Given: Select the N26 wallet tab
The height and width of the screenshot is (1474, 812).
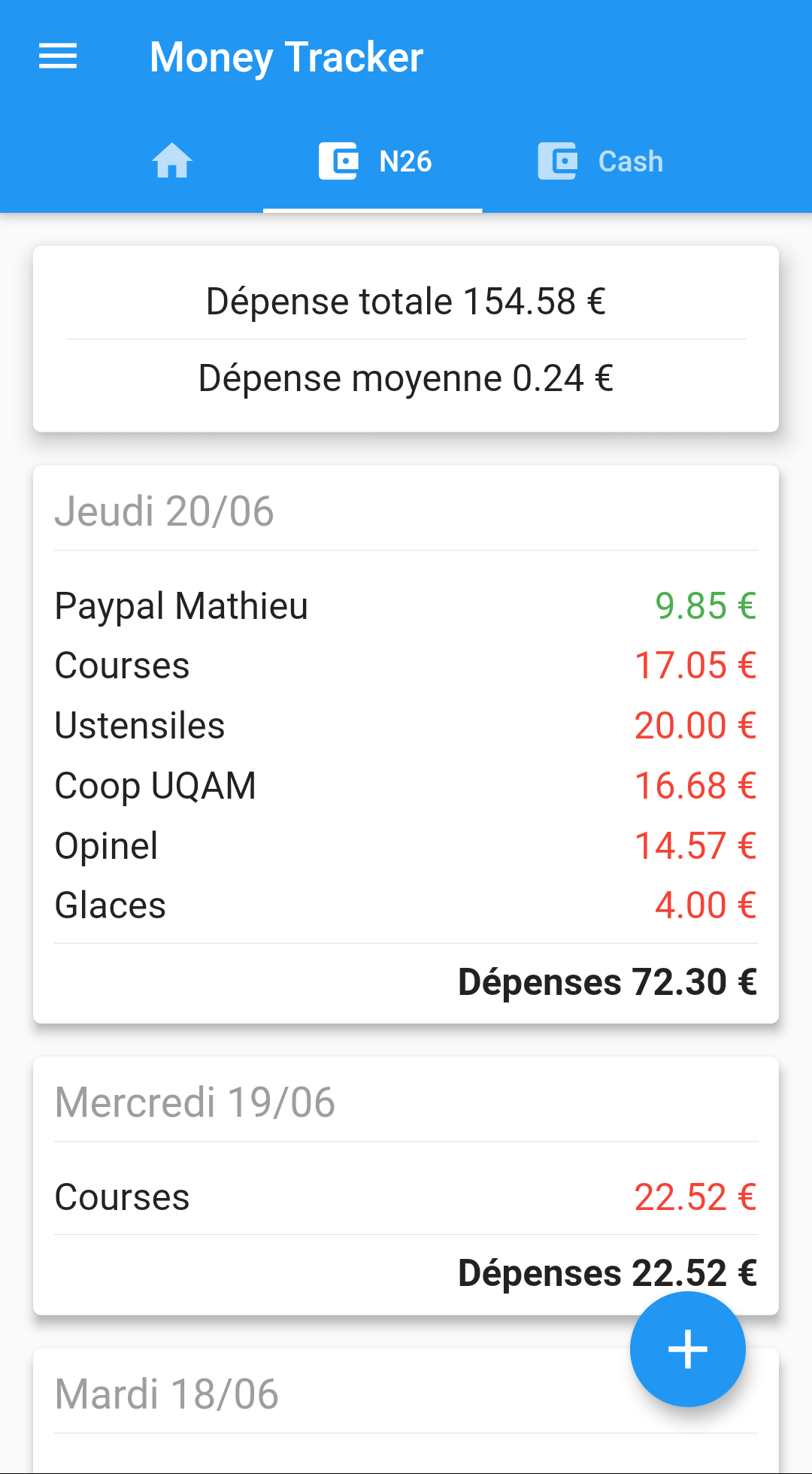Looking at the screenshot, I should click(x=374, y=161).
